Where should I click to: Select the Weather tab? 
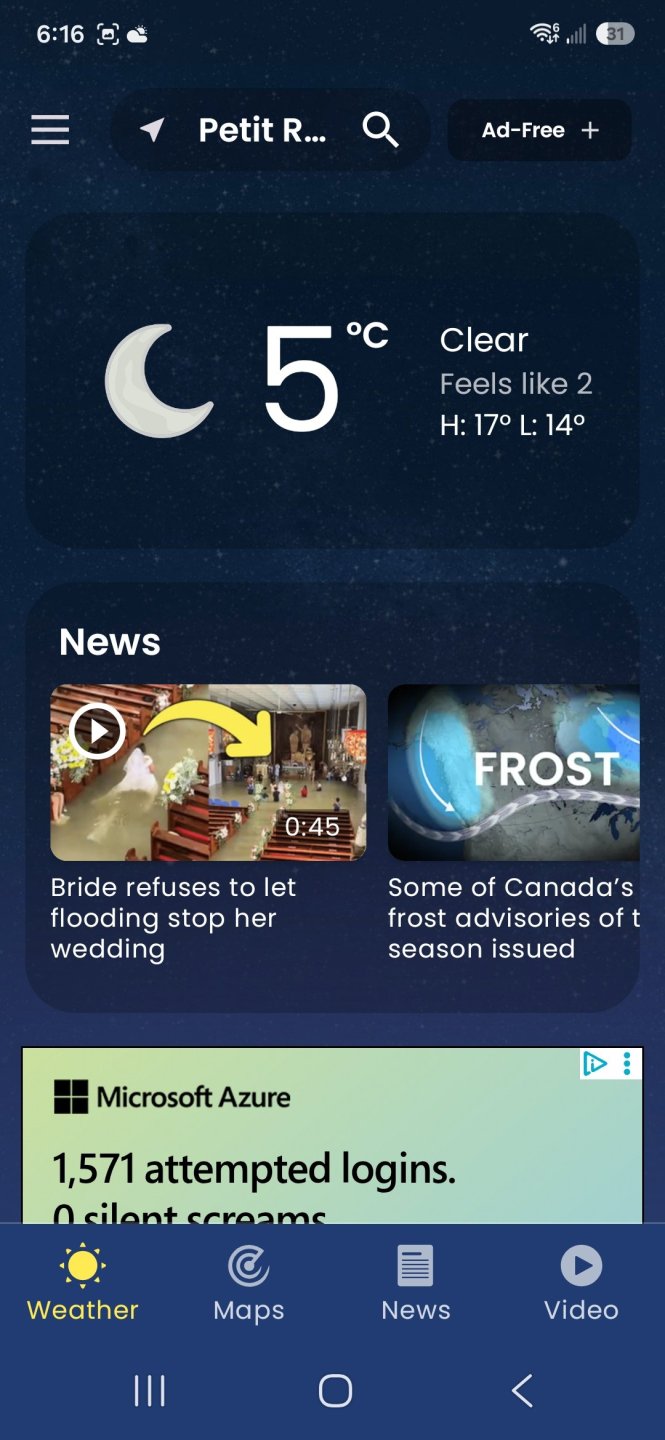click(x=83, y=1284)
